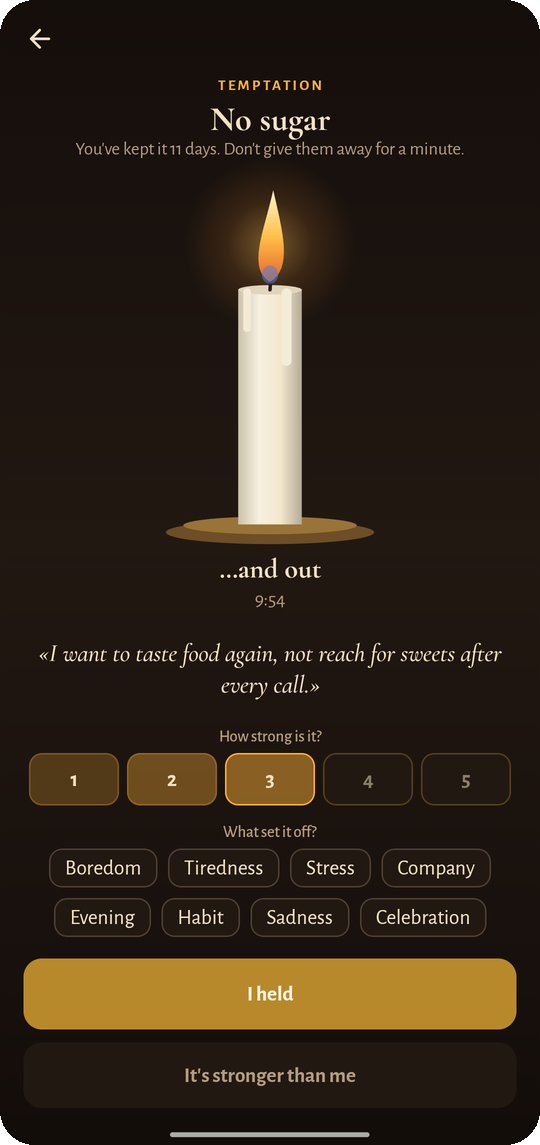Tap It's stronger than me

point(270,1075)
